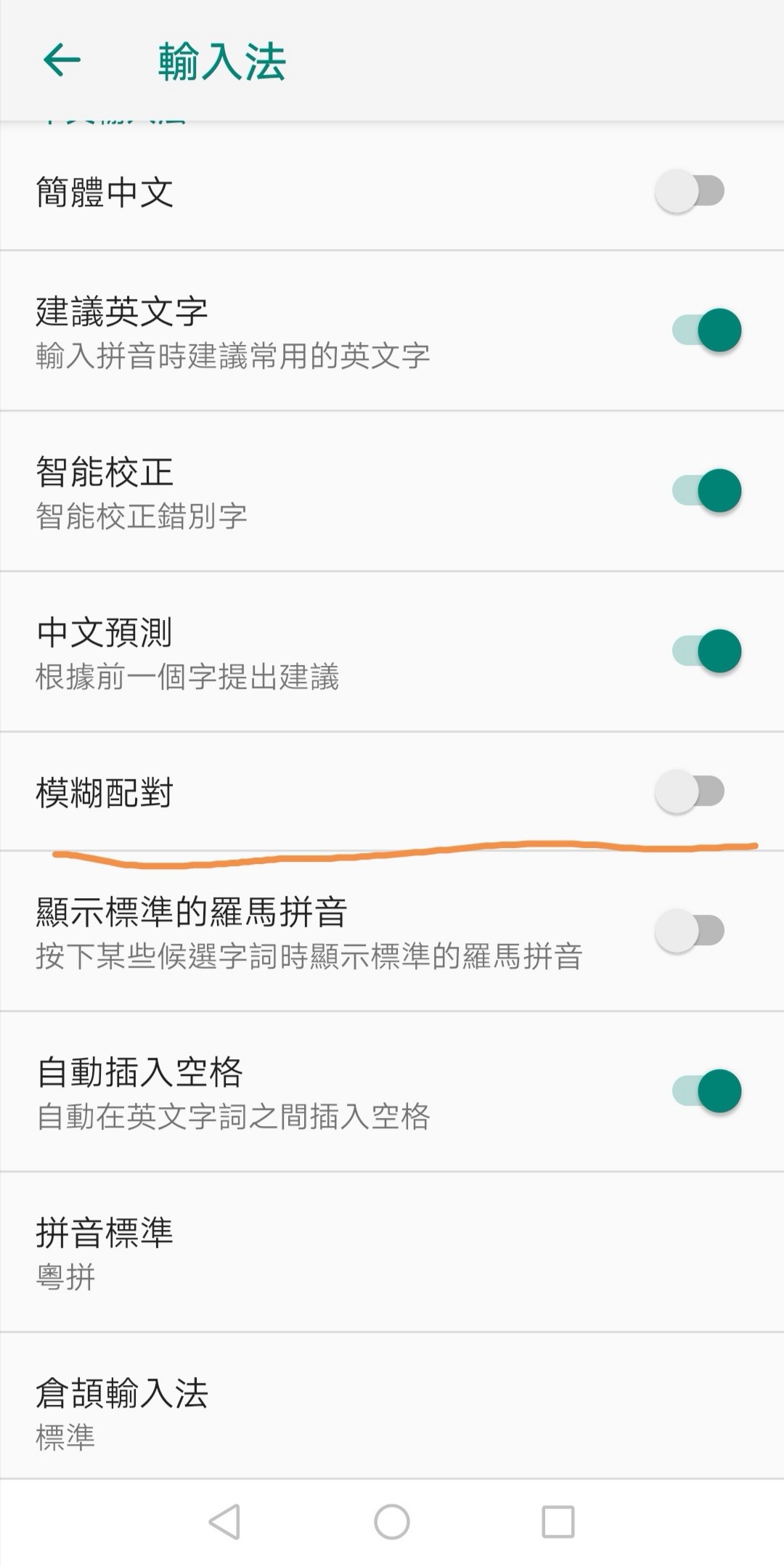The height and width of the screenshot is (1566, 784).
Task: Enable the 簡體中文 switch
Action: click(x=690, y=191)
